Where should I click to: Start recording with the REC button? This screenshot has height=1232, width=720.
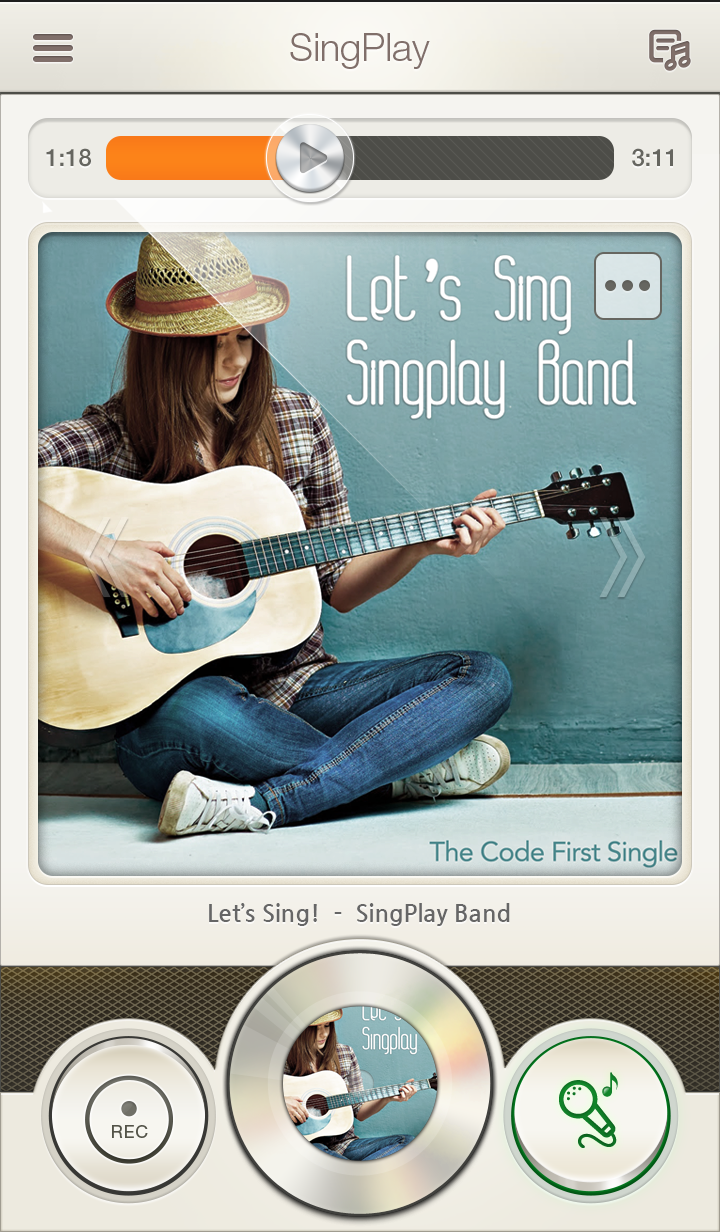tap(129, 1120)
